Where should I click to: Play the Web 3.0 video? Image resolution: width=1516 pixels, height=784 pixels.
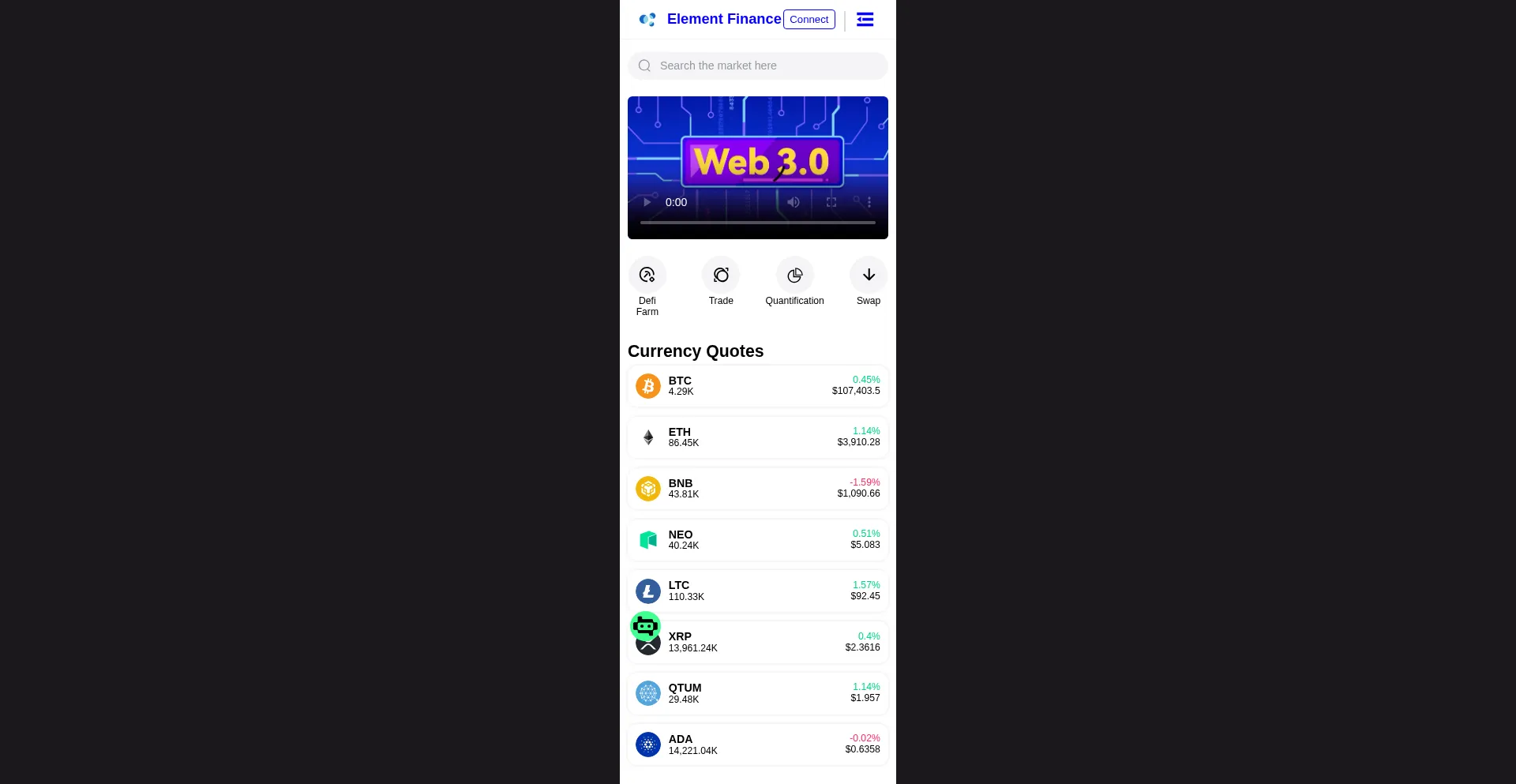click(647, 202)
